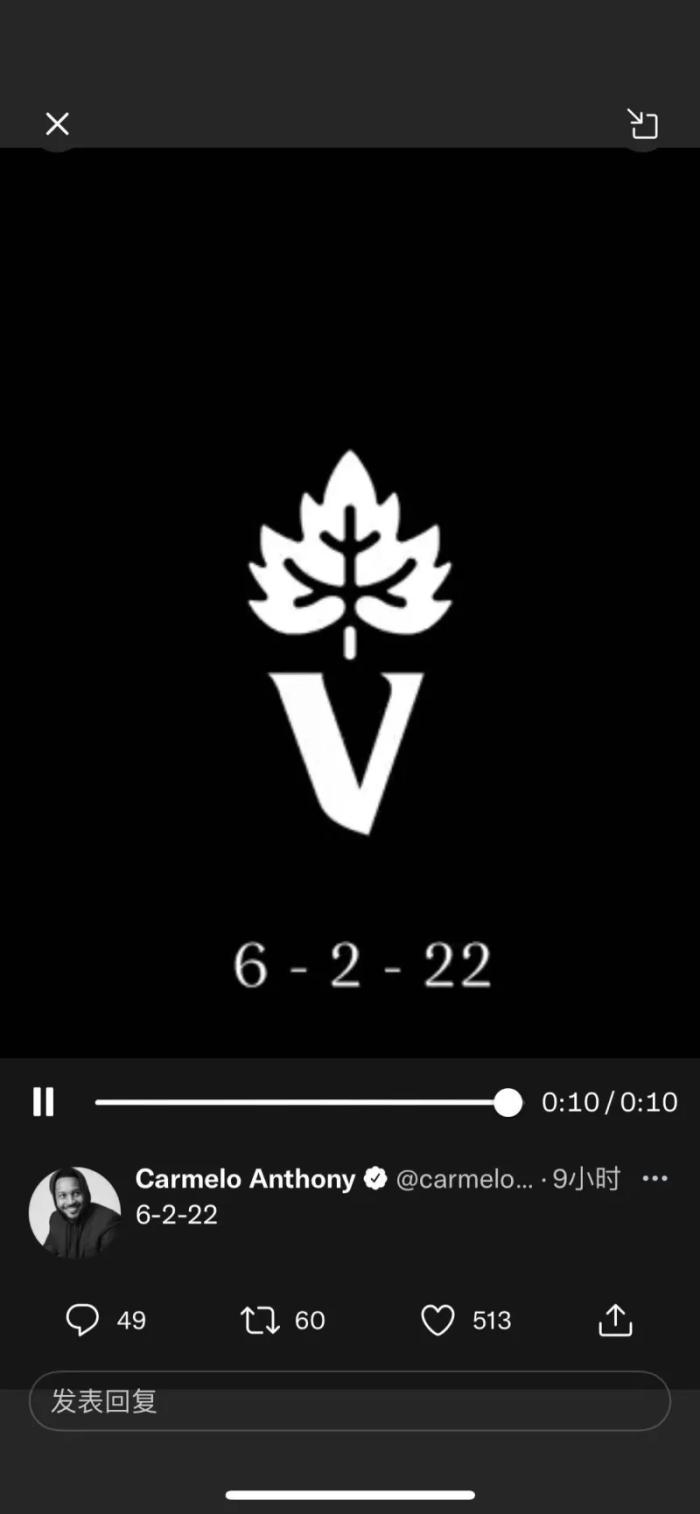Minimize video to picture-in-picture

tap(643, 124)
